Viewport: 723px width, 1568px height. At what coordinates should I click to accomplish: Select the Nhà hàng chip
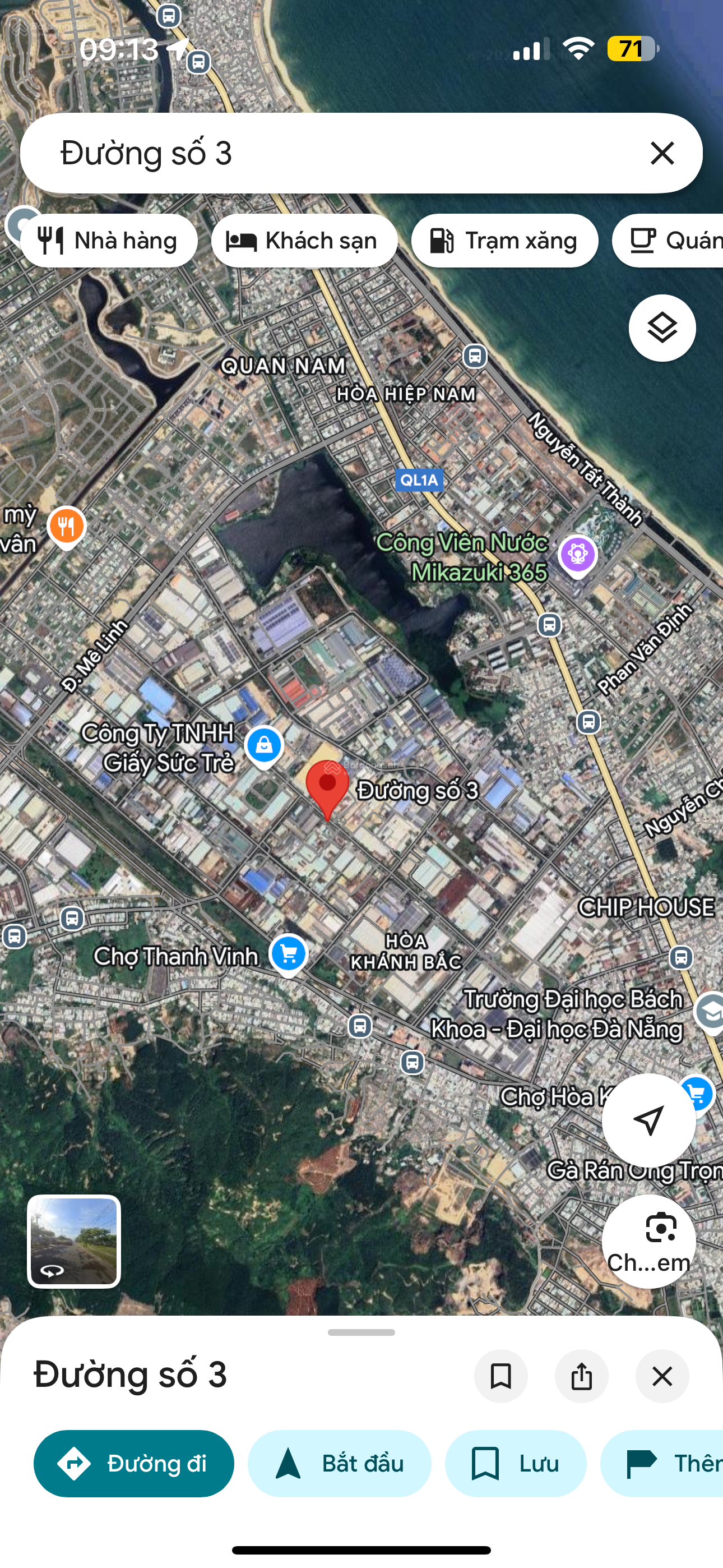(109, 241)
